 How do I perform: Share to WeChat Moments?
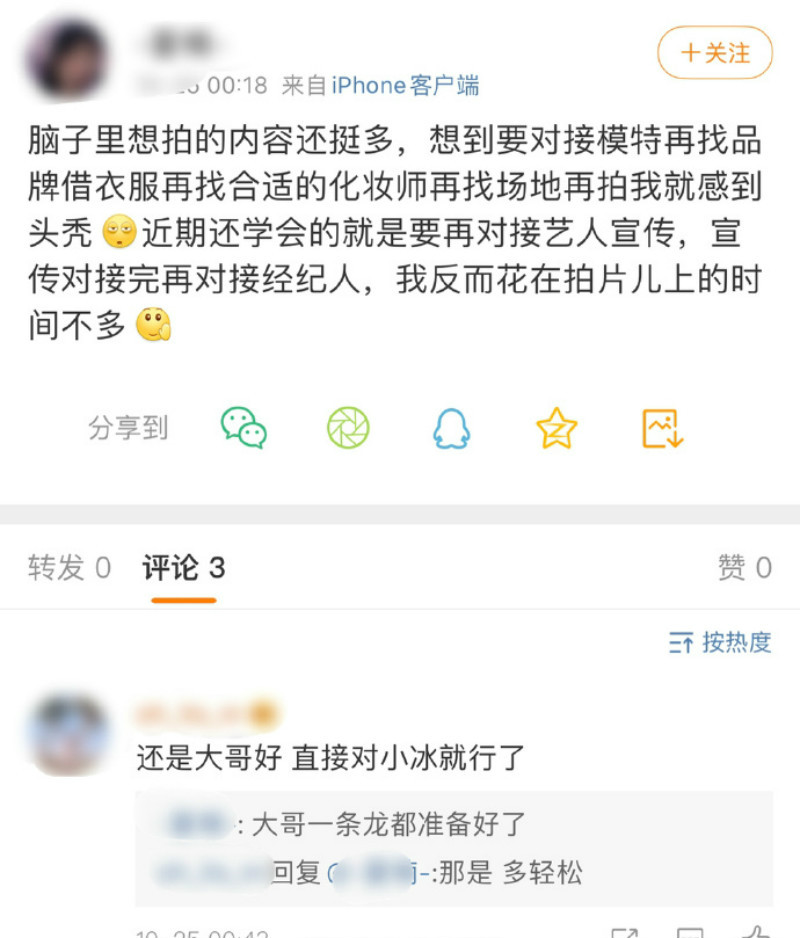click(348, 428)
